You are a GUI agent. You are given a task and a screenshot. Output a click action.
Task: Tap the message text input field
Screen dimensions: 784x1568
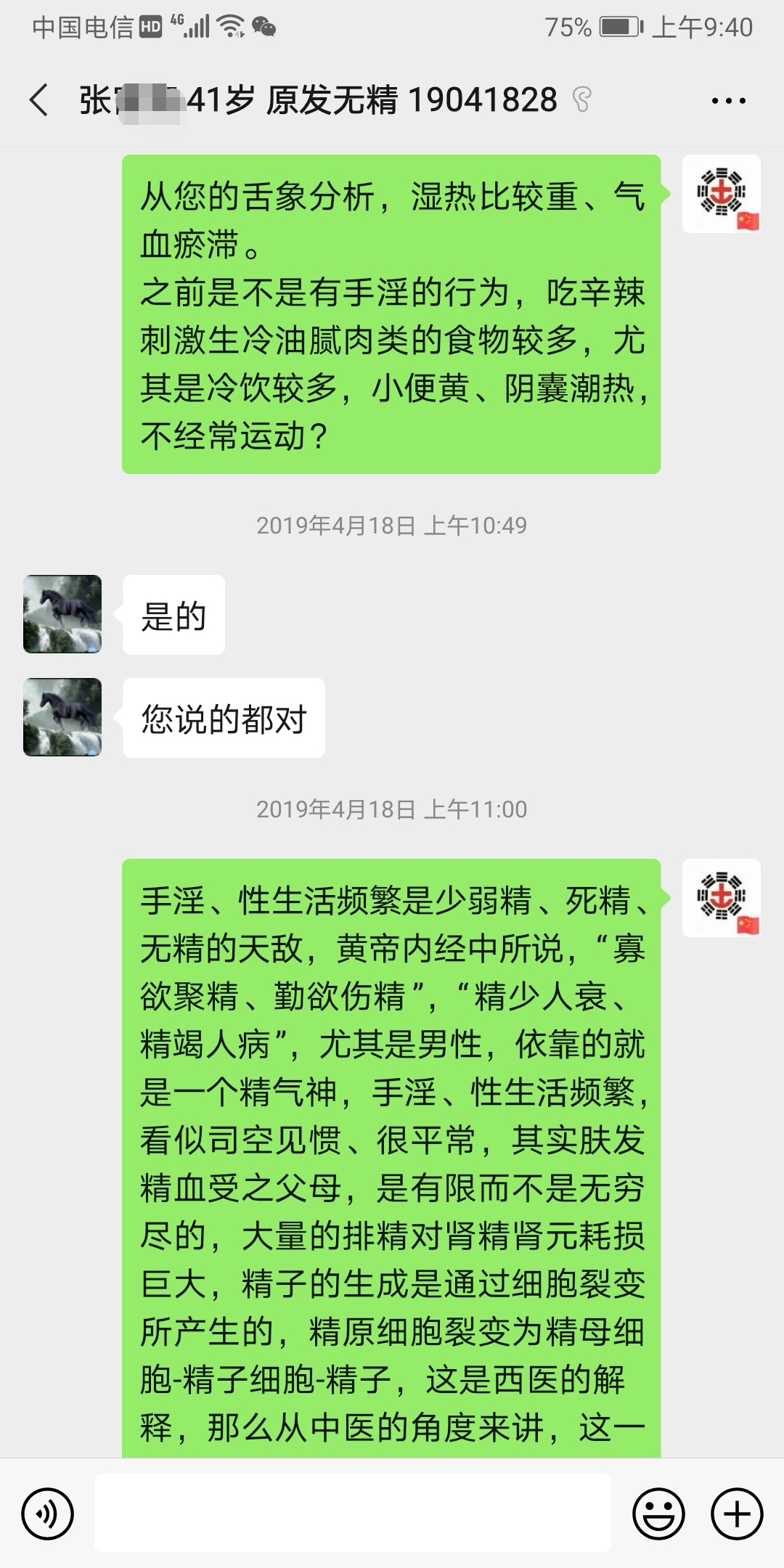[353, 1513]
